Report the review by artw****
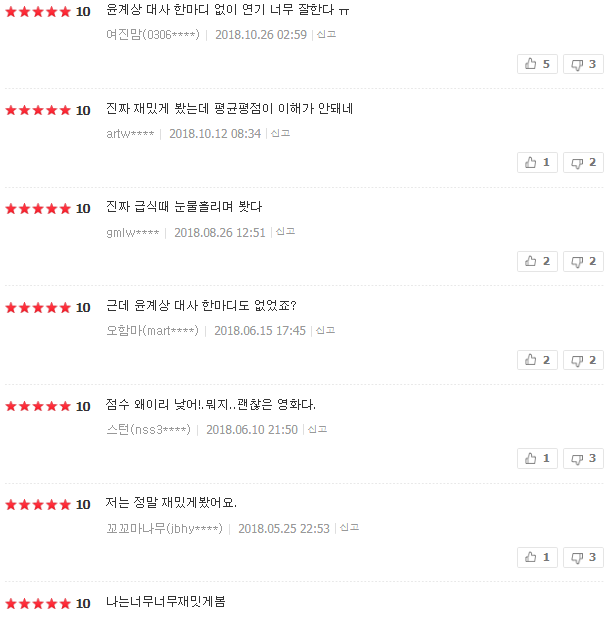 [x=281, y=133]
